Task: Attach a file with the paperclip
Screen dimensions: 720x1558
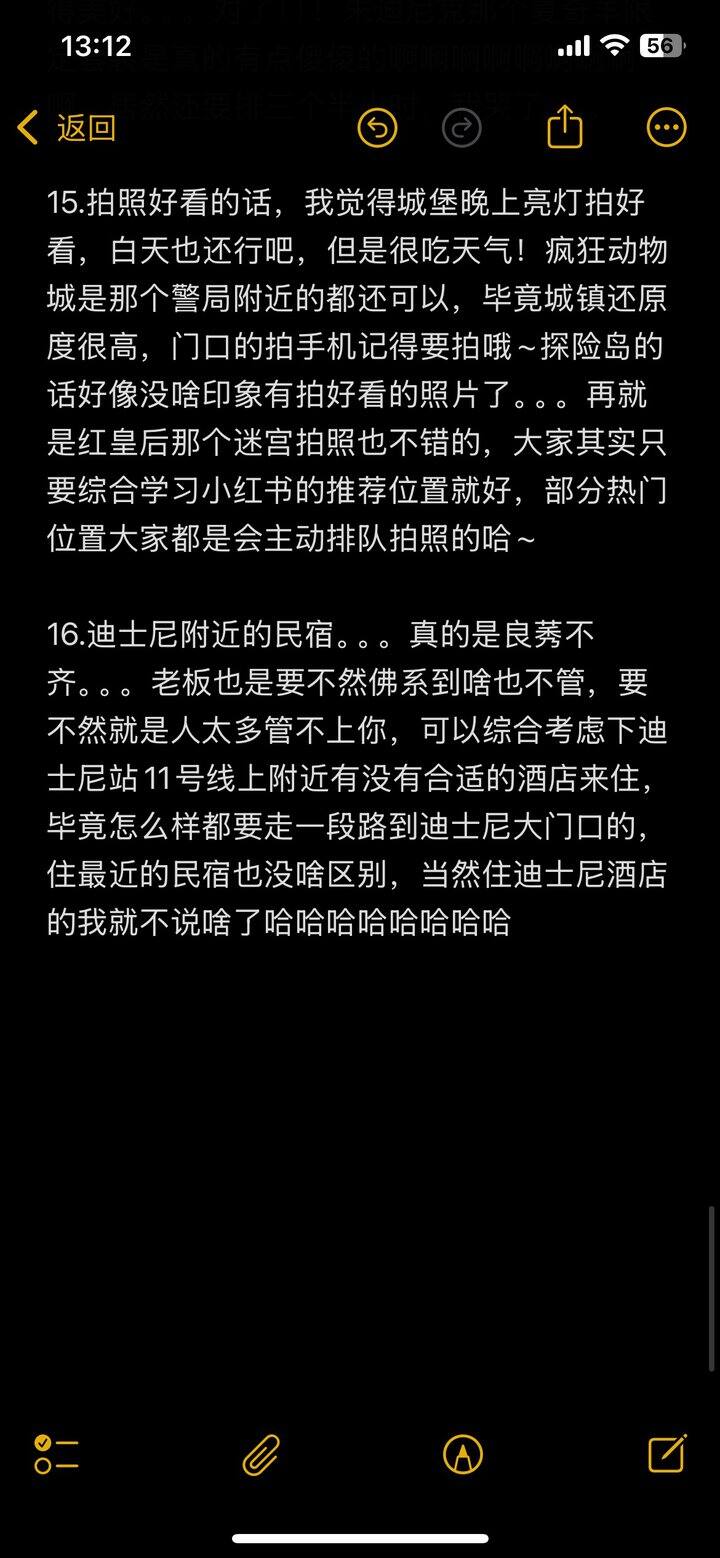Action: 261,1455
